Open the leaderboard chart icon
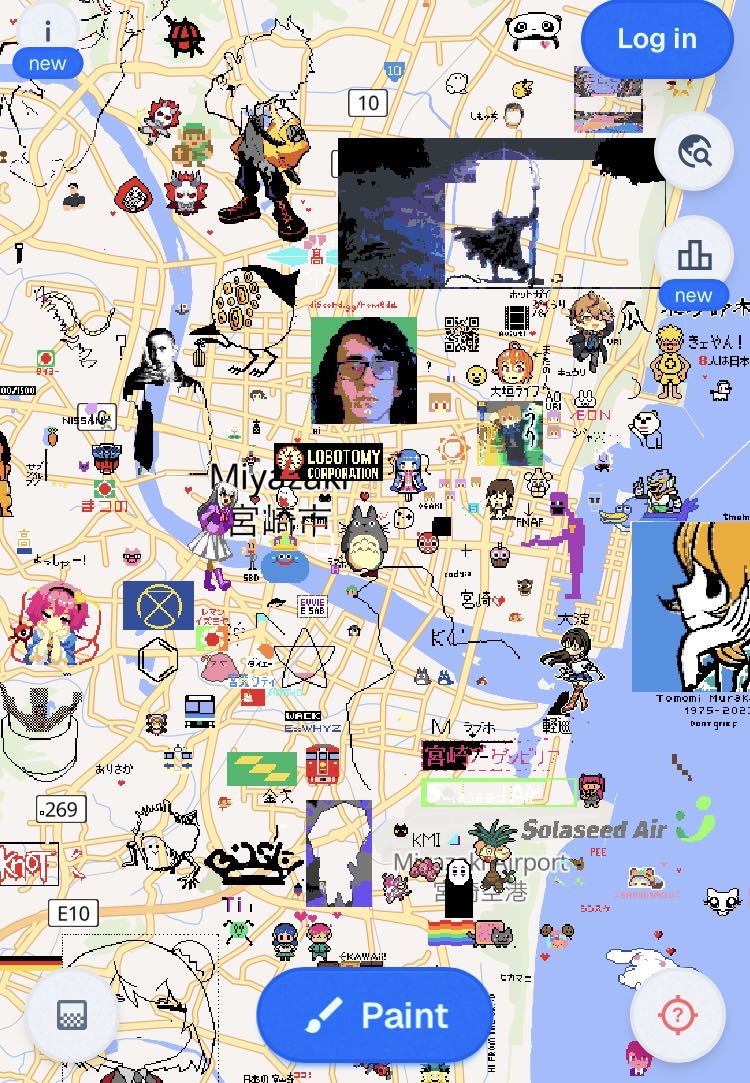The width and height of the screenshot is (750, 1083). pyautogui.click(x=694, y=255)
